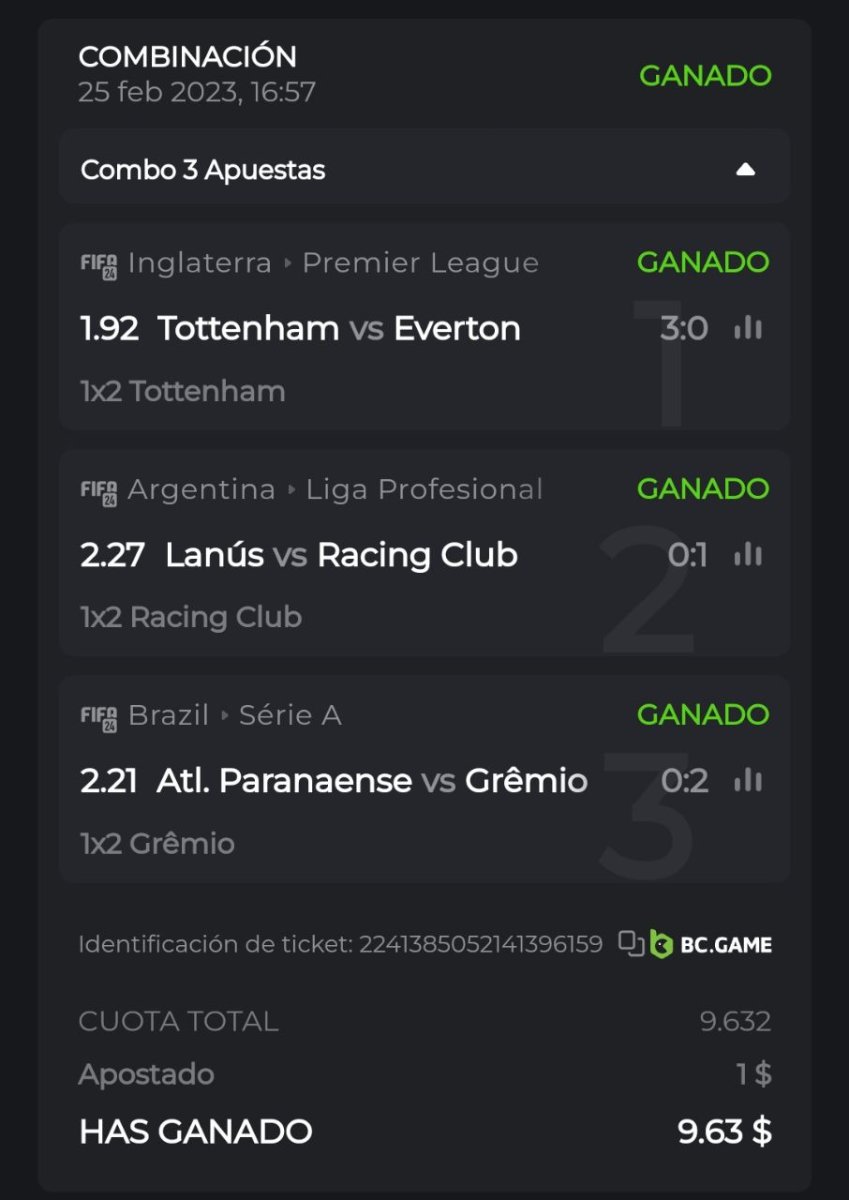View stats for Lanús vs Racing Club
The image size is (849, 1200).
tap(748, 554)
